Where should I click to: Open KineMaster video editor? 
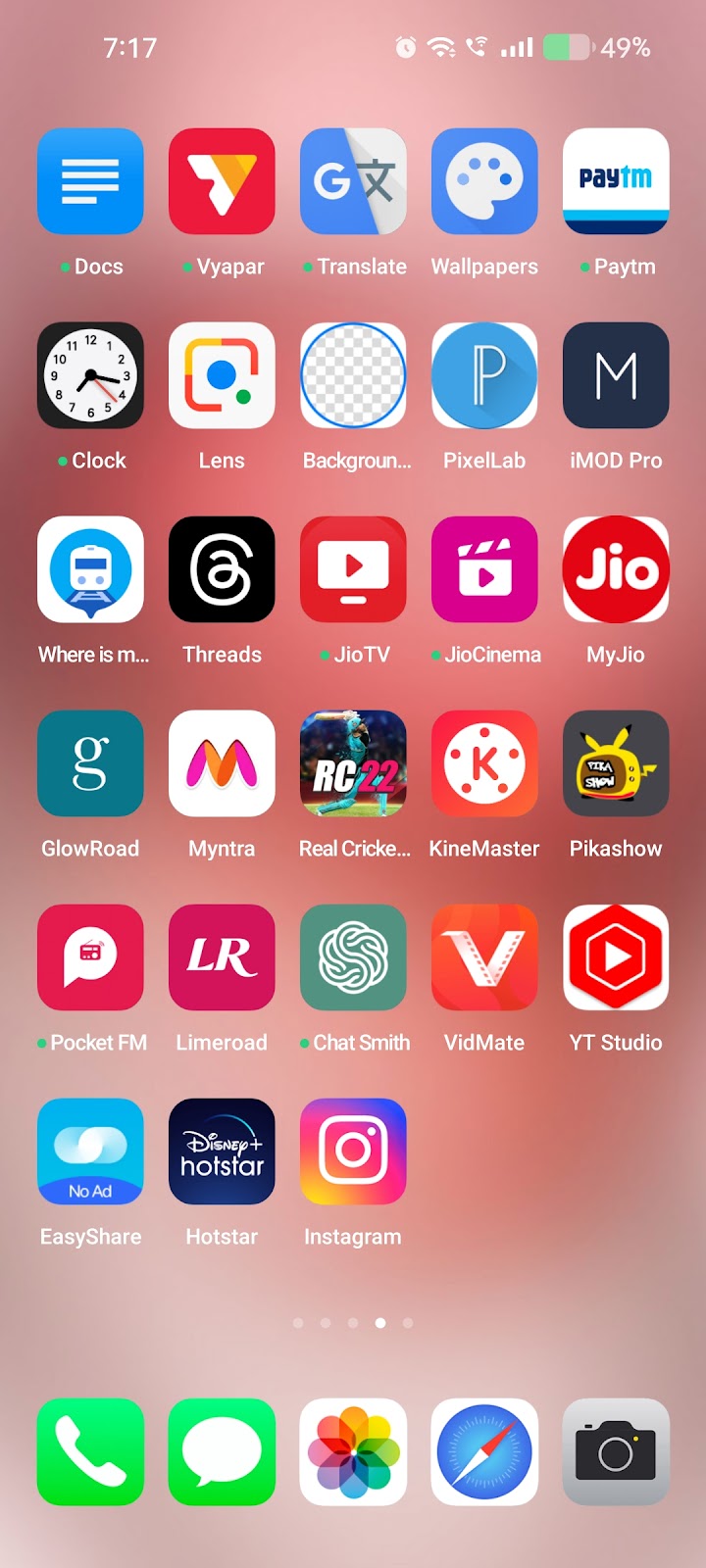[484, 763]
